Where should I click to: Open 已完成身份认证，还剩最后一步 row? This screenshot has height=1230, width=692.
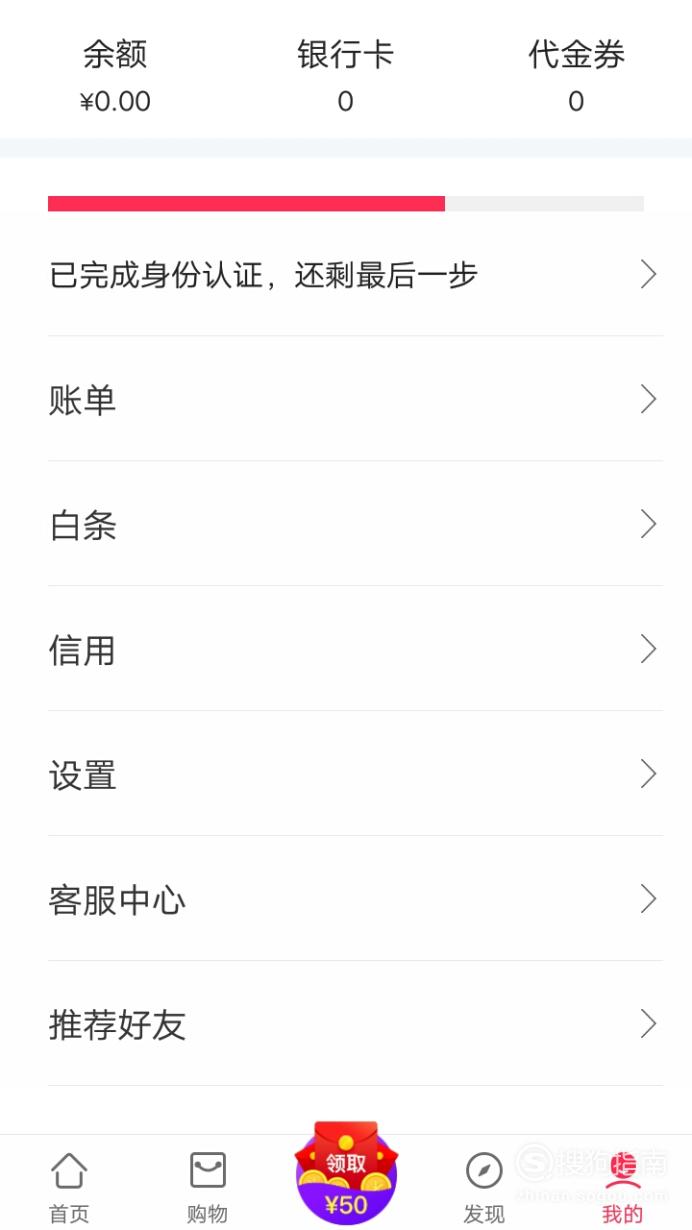pos(355,274)
